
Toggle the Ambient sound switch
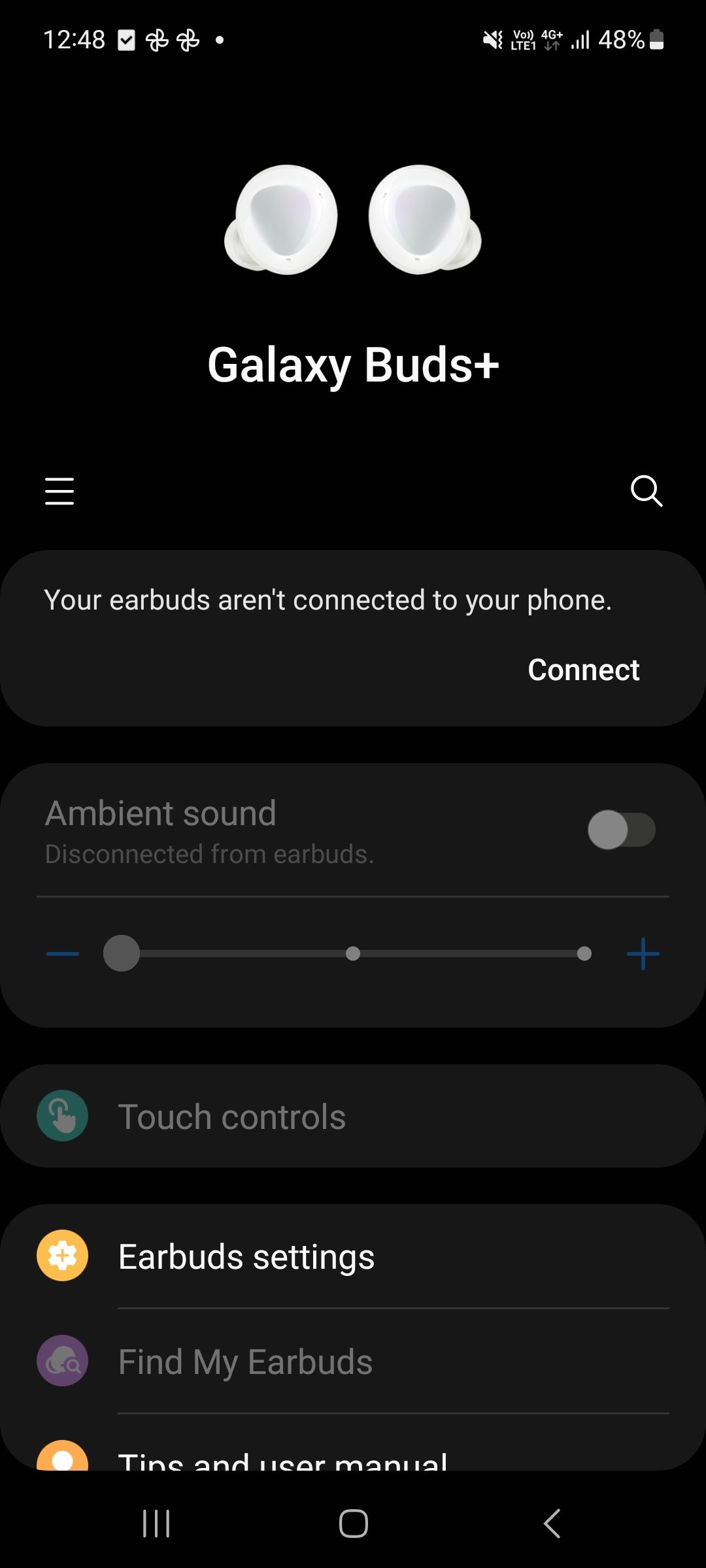622,830
